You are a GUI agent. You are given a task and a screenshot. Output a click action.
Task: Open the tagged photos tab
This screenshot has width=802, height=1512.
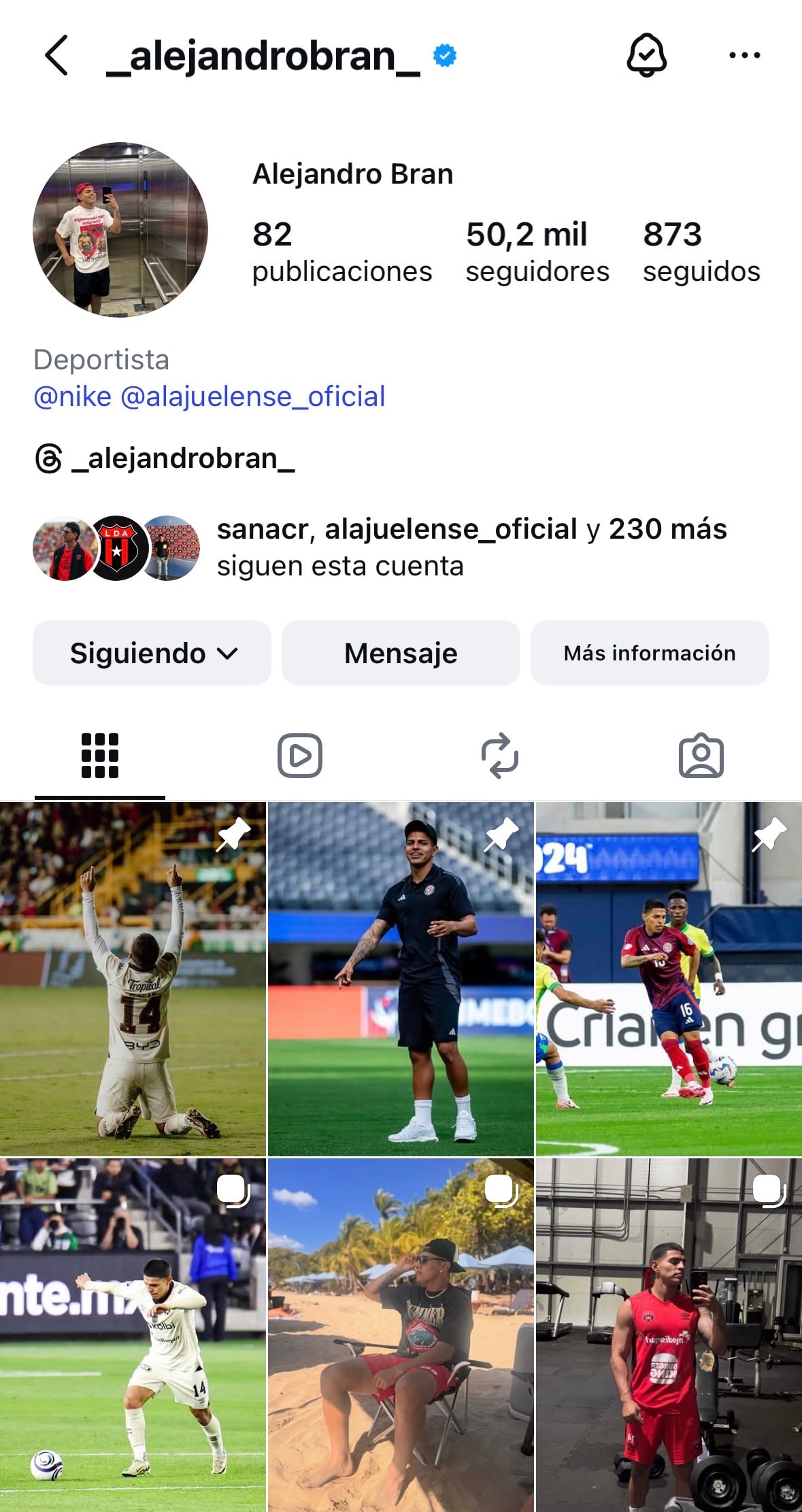[701, 756]
